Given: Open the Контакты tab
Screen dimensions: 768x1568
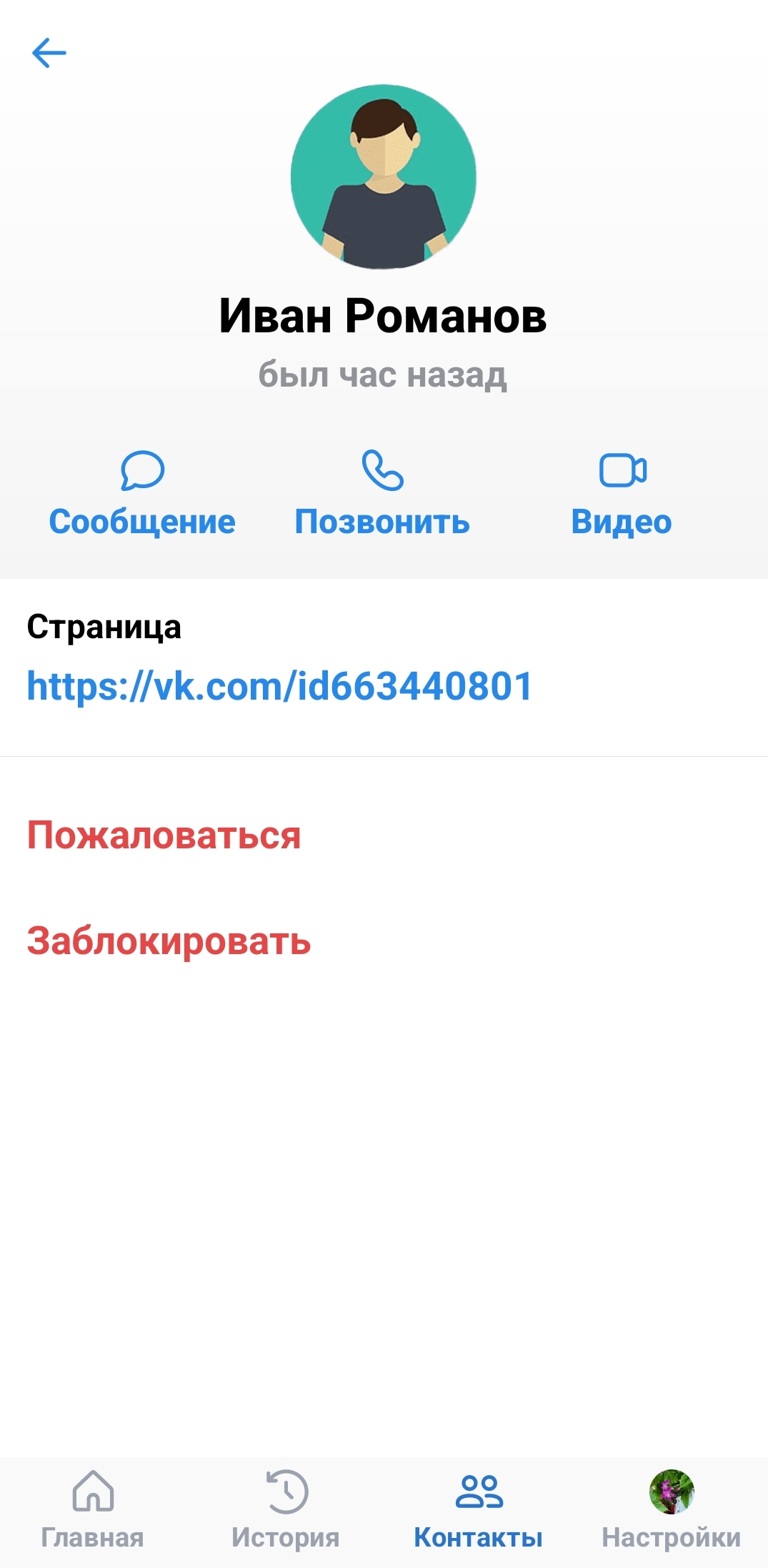Looking at the screenshot, I should point(479,1512).
